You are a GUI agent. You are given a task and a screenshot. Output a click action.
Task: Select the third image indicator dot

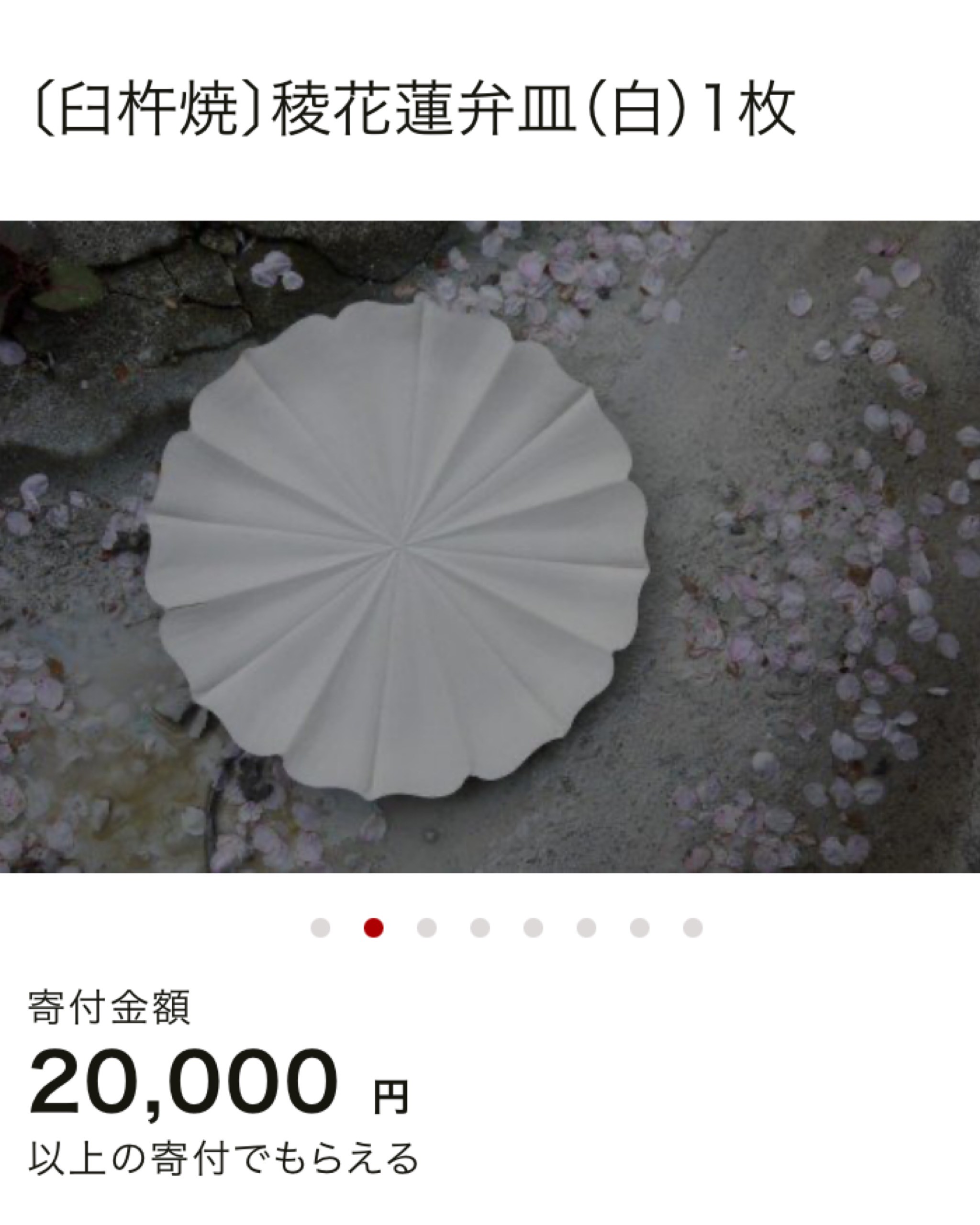427,928
